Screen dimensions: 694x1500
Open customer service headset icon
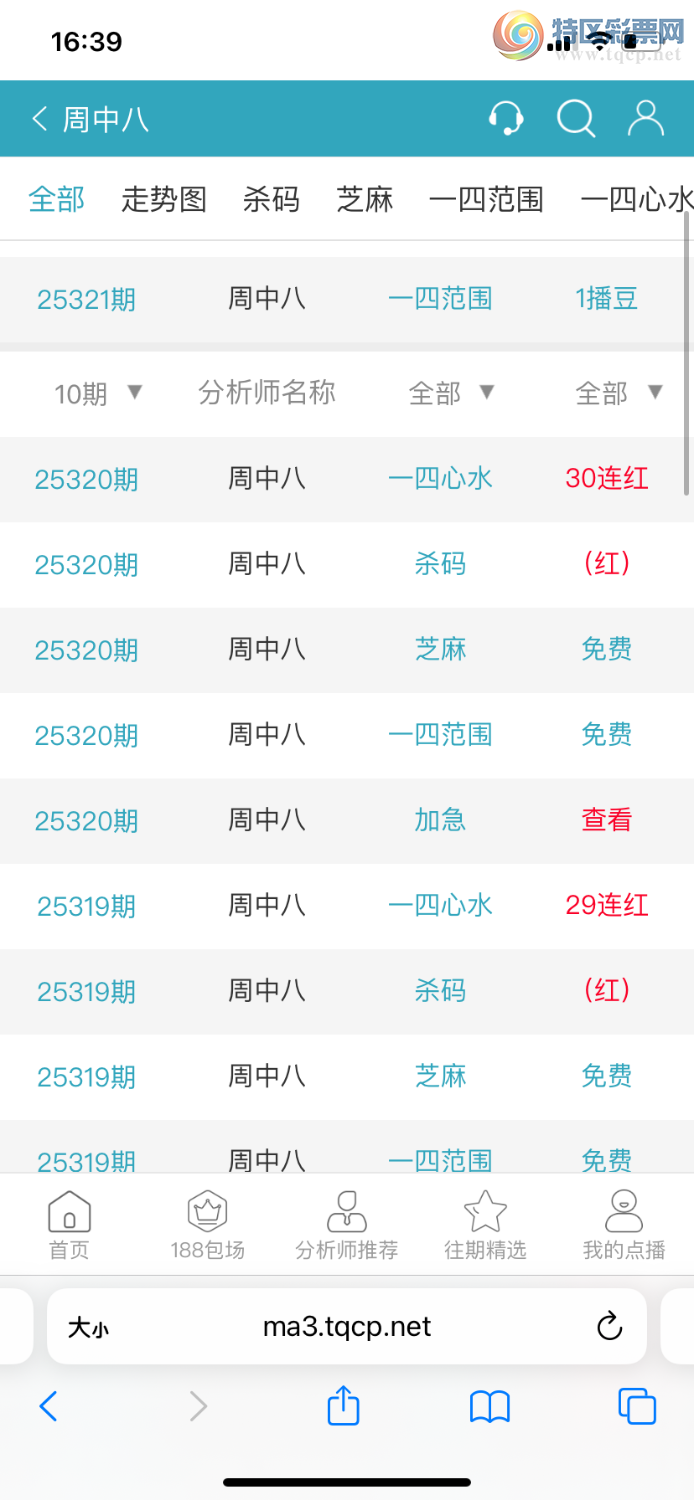pyautogui.click(x=507, y=118)
